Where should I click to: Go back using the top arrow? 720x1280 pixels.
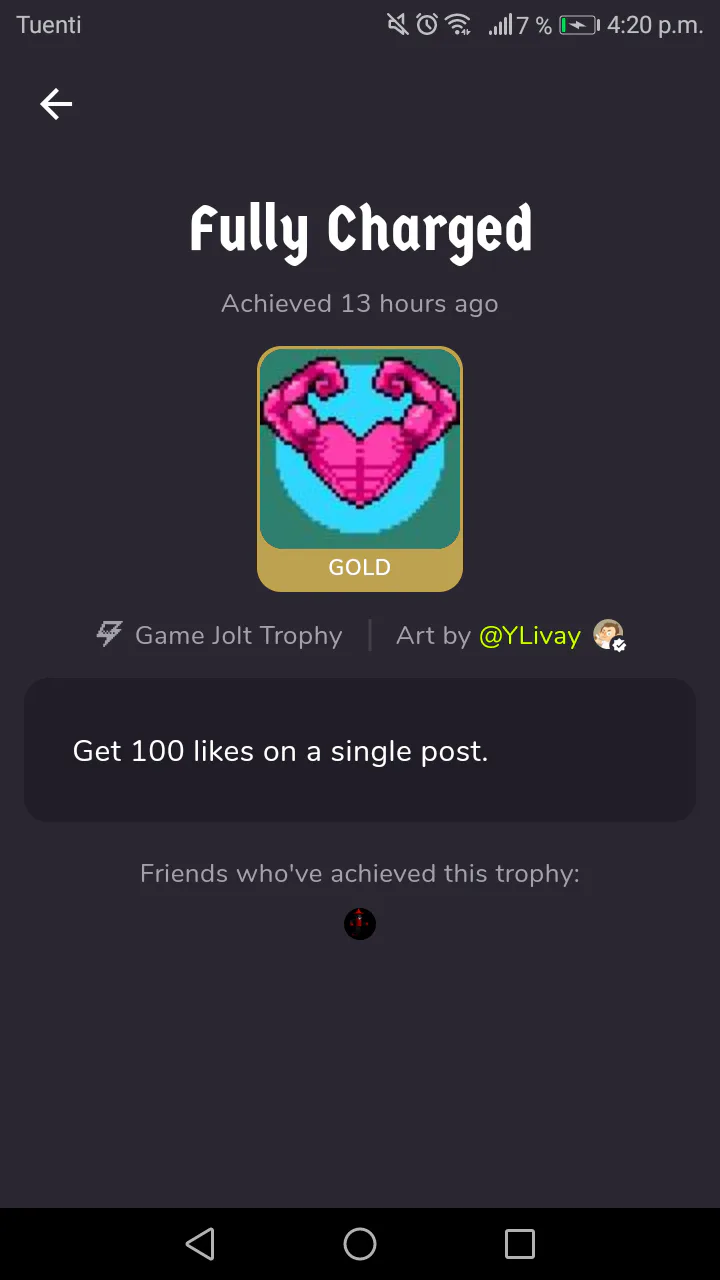[56, 104]
